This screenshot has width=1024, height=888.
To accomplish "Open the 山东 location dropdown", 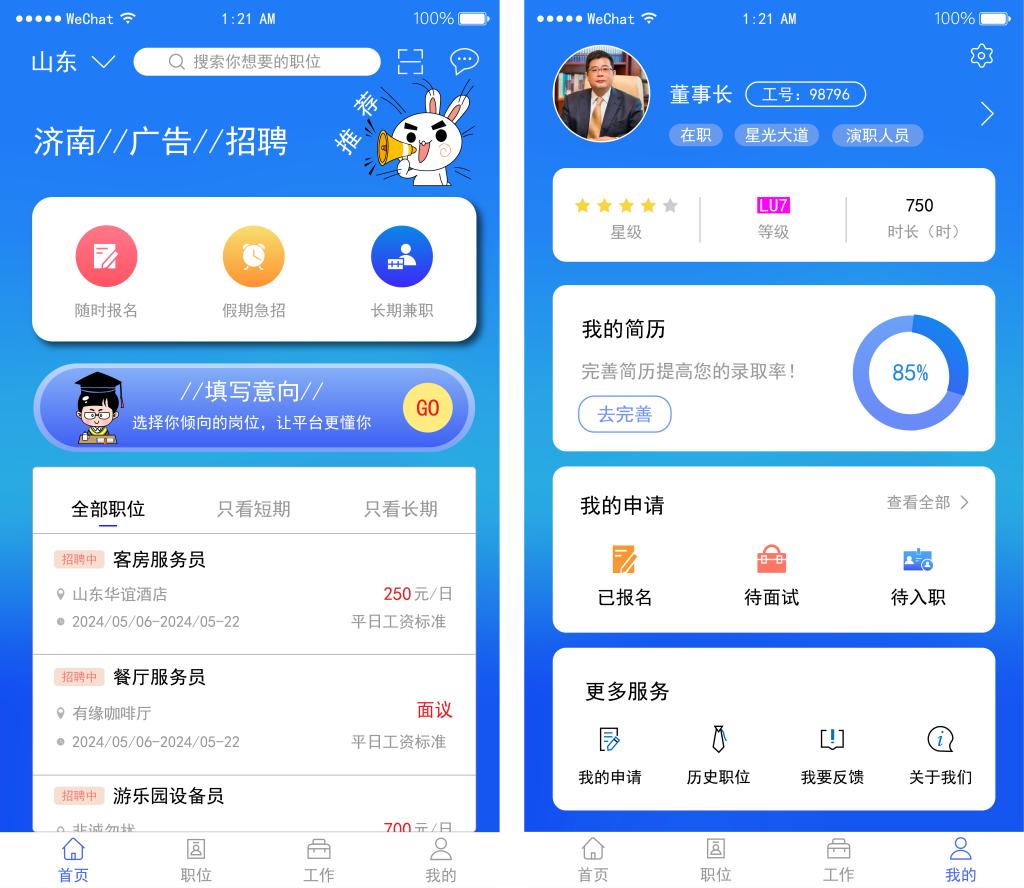I will click(x=73, y=62).
